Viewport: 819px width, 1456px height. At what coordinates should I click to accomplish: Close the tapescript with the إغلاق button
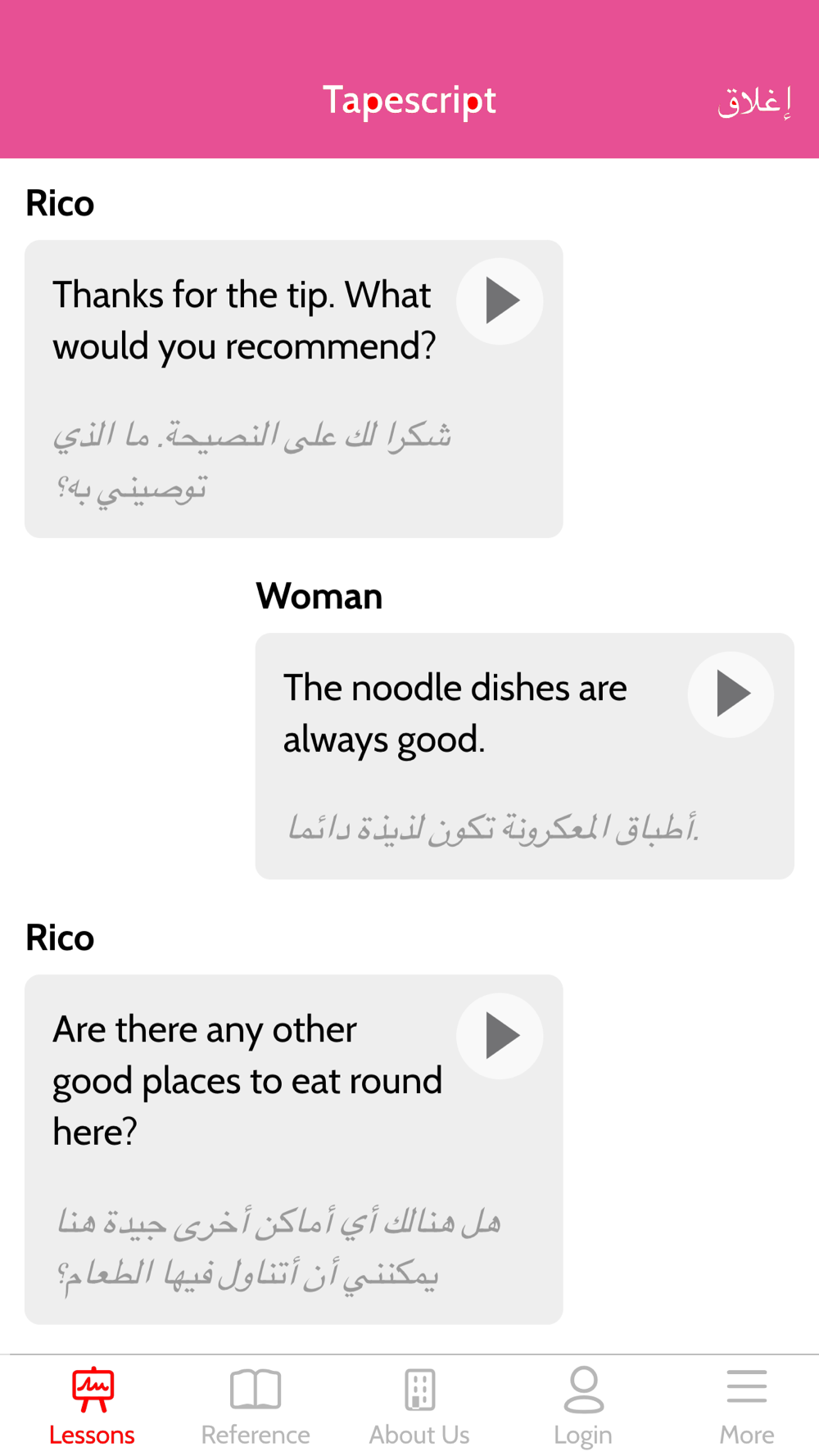754,102
